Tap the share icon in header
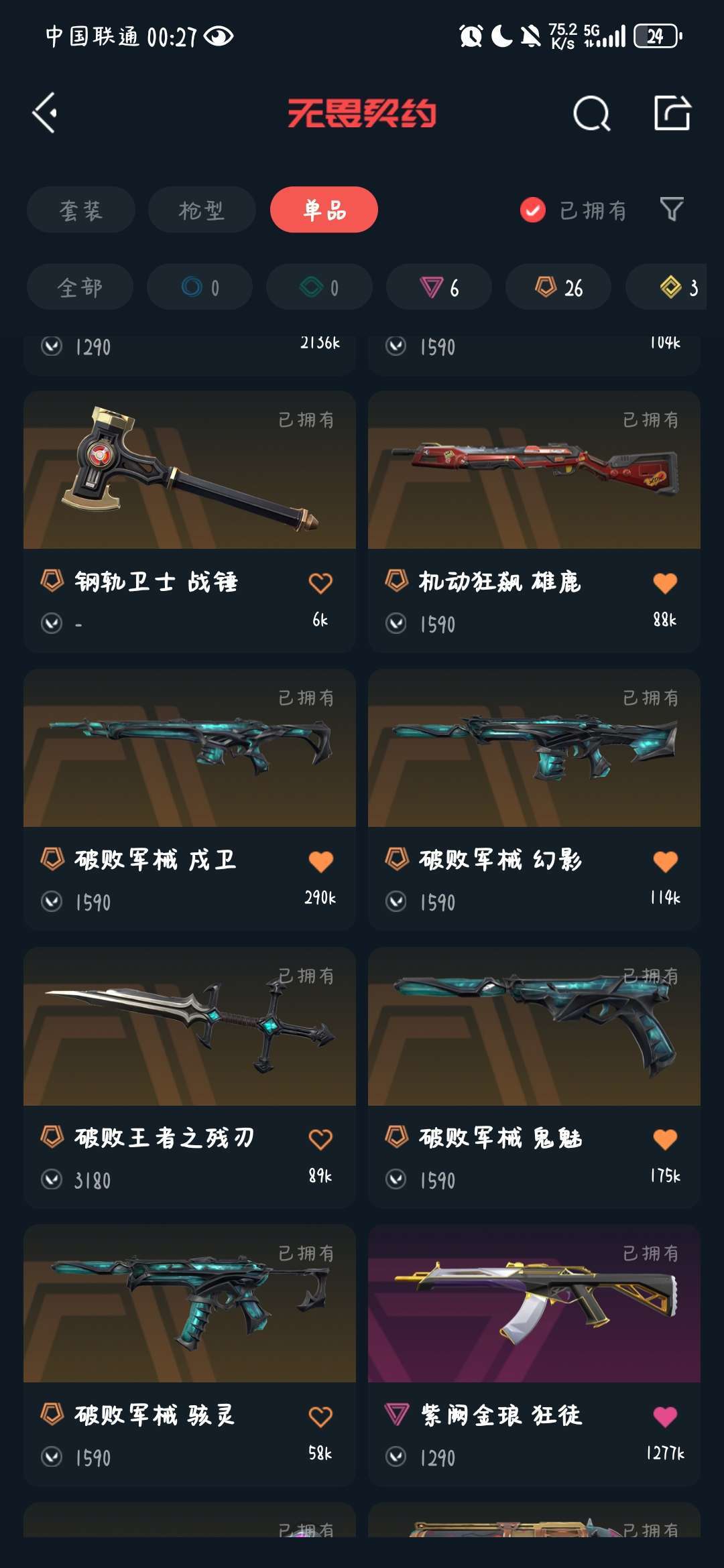Screen dimensions: 724x1568 tap(672, 113)
